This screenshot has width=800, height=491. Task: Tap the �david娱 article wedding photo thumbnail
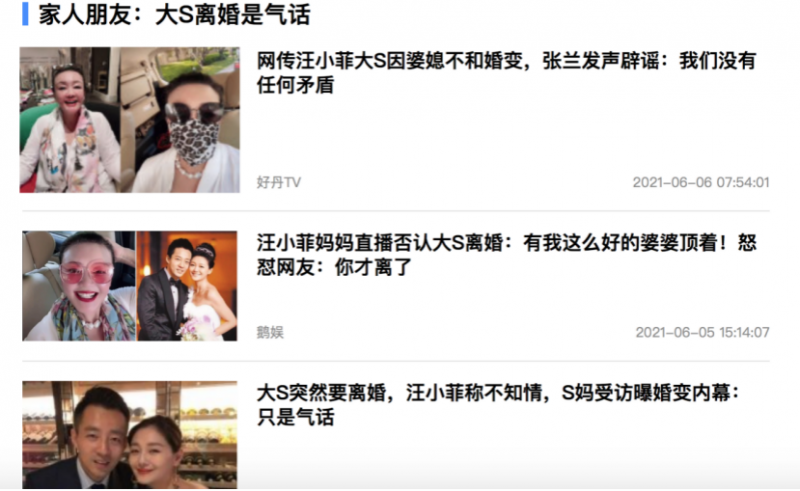pyautogui.click(x=187, y=286)
